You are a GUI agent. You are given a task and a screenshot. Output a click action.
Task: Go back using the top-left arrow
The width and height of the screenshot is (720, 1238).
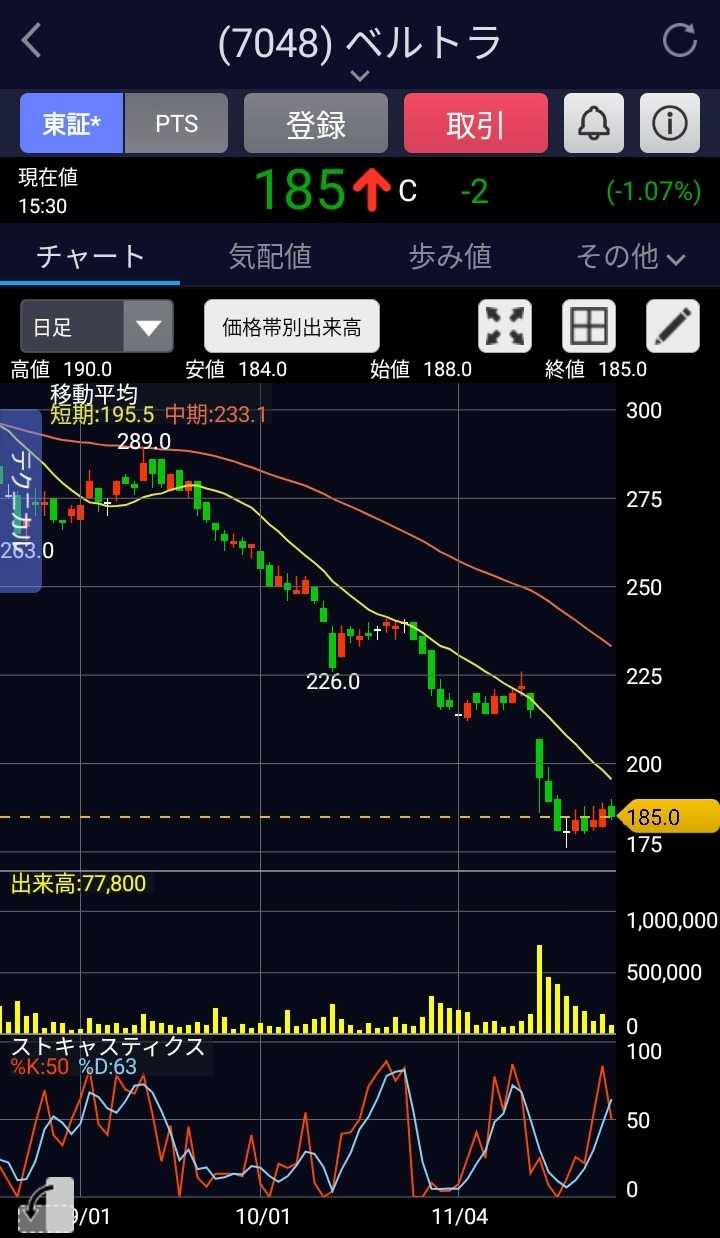tap(32, 41)
